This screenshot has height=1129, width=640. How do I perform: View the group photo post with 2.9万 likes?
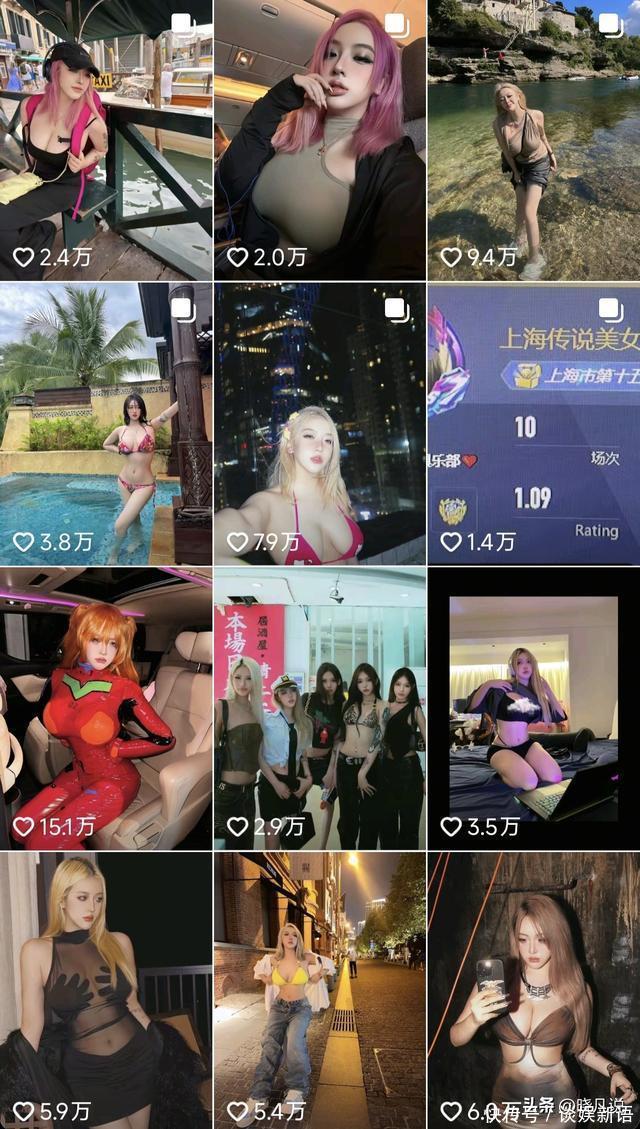320,707
